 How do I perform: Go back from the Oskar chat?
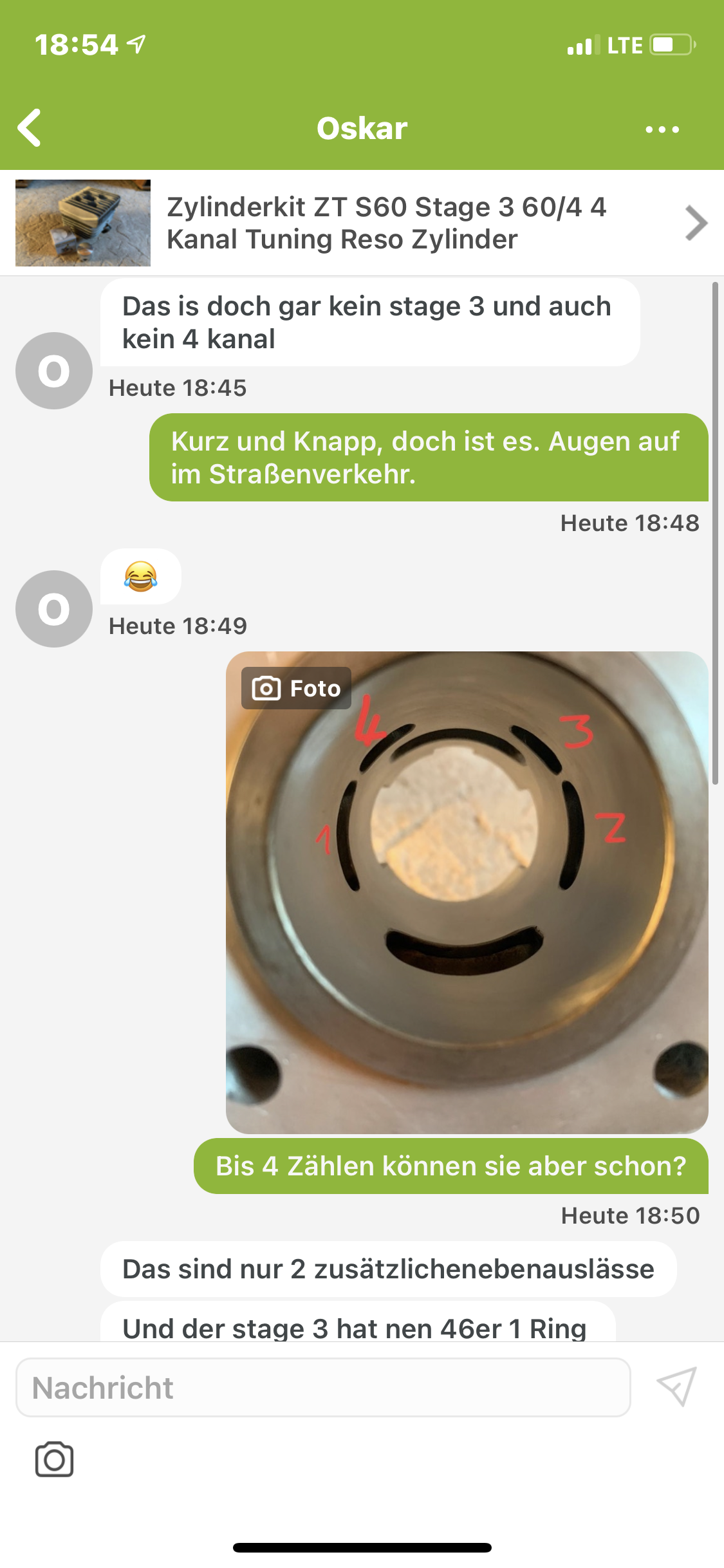(x=30, y=128)
